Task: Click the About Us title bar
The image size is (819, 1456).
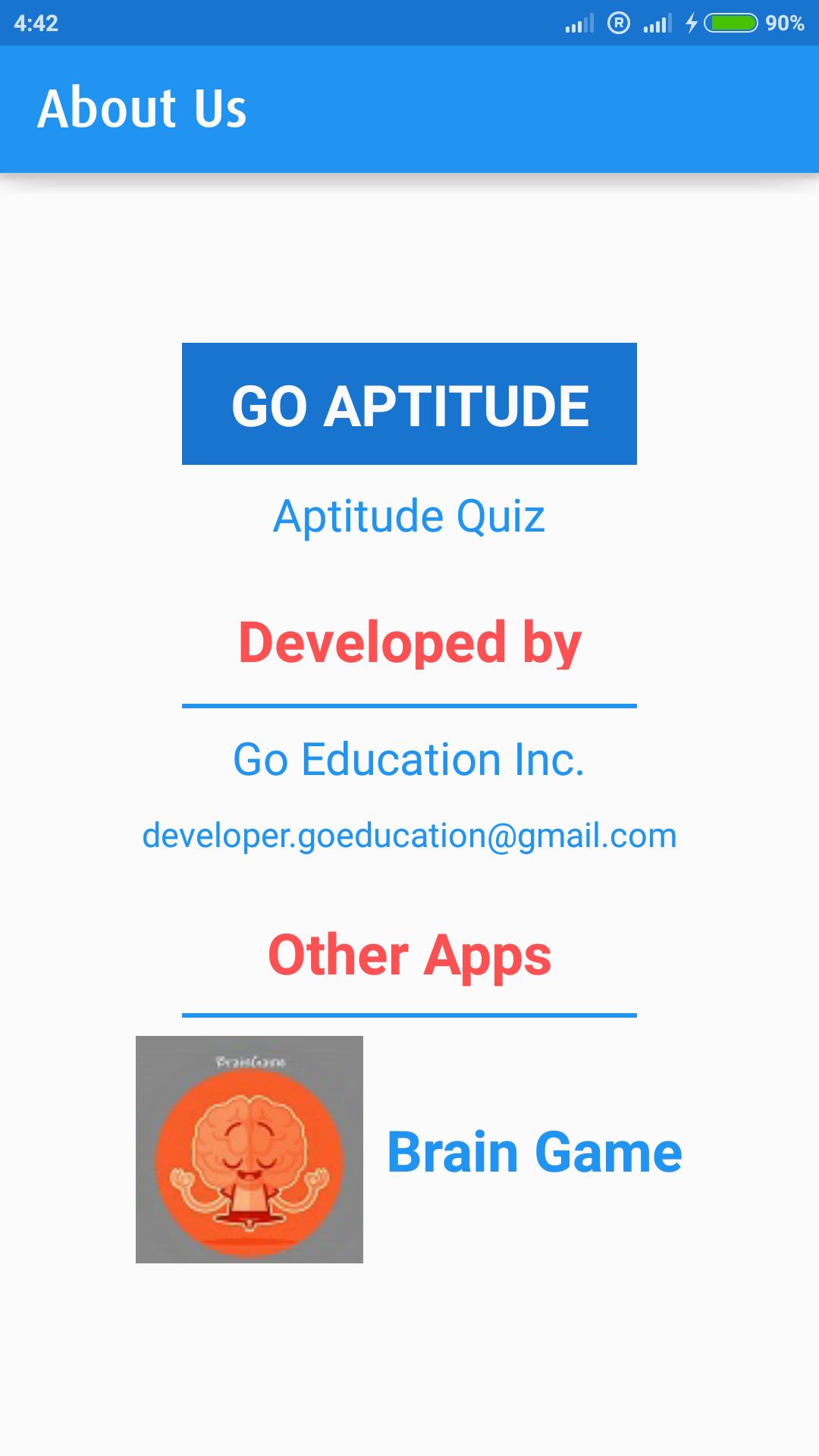Action: click(x=145, y=107)
